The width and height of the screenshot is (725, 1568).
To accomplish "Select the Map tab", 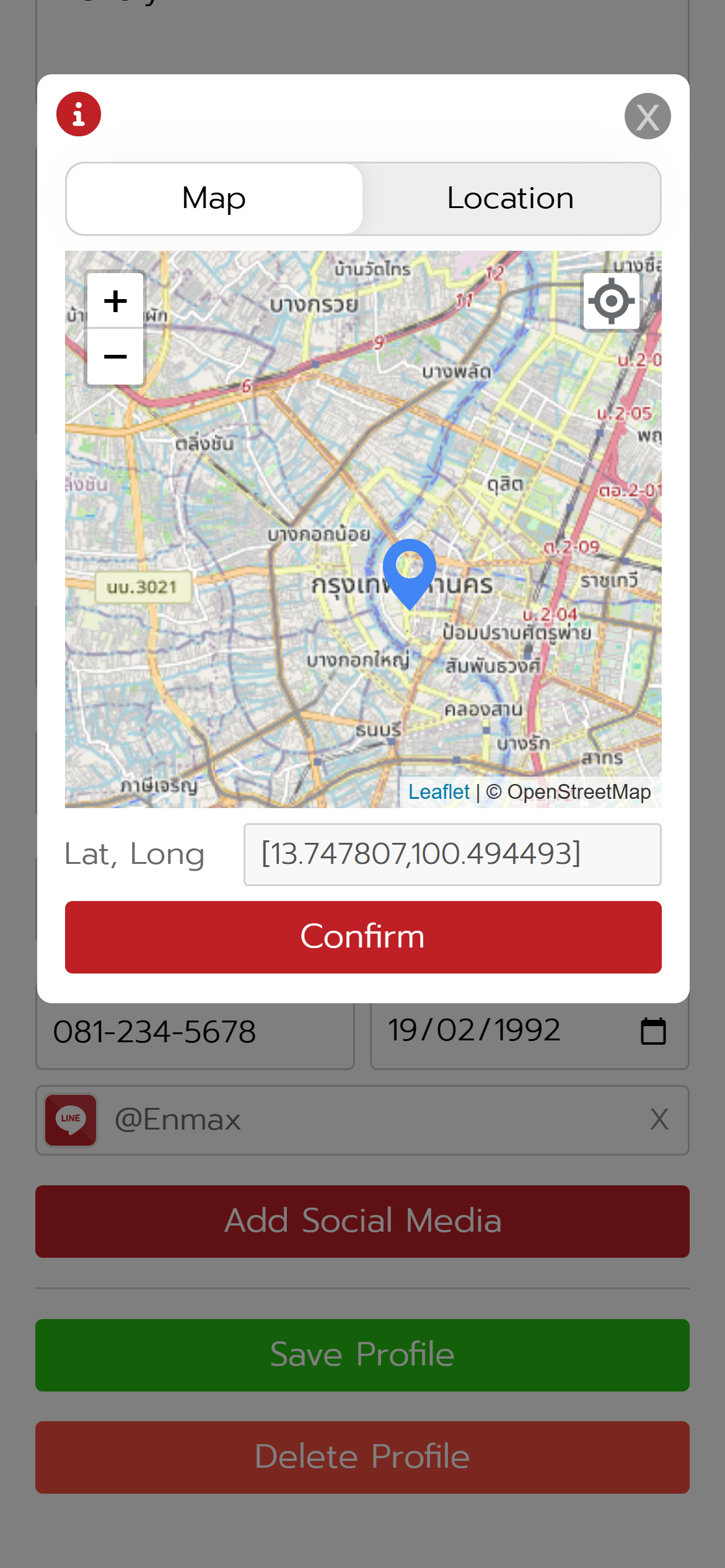I will click(x=214, y=199).
